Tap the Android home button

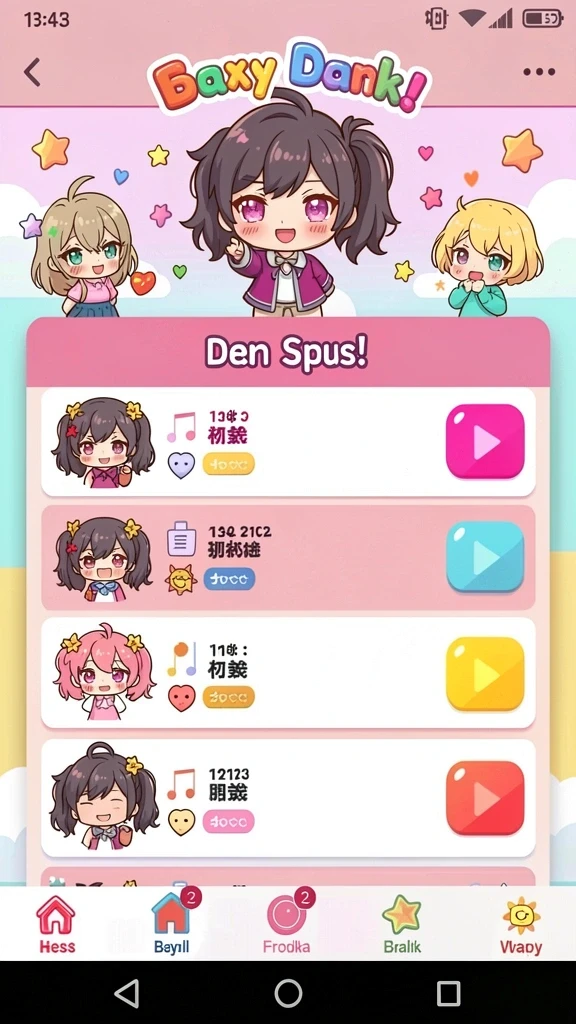click(x=288, y=993)
